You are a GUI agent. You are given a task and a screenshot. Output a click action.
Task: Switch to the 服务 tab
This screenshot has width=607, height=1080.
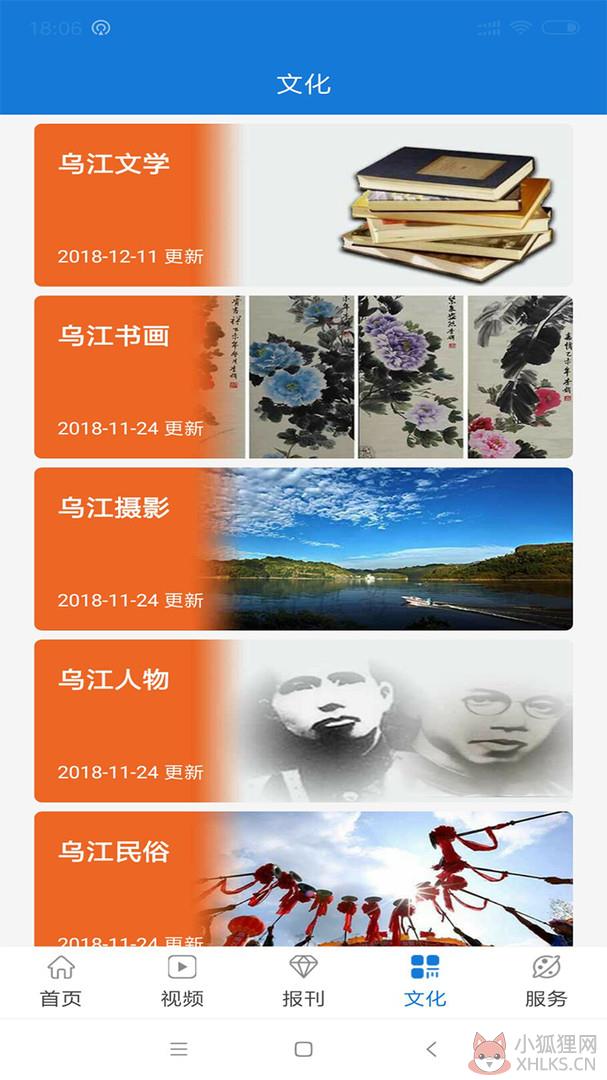[x=546, y=982]
